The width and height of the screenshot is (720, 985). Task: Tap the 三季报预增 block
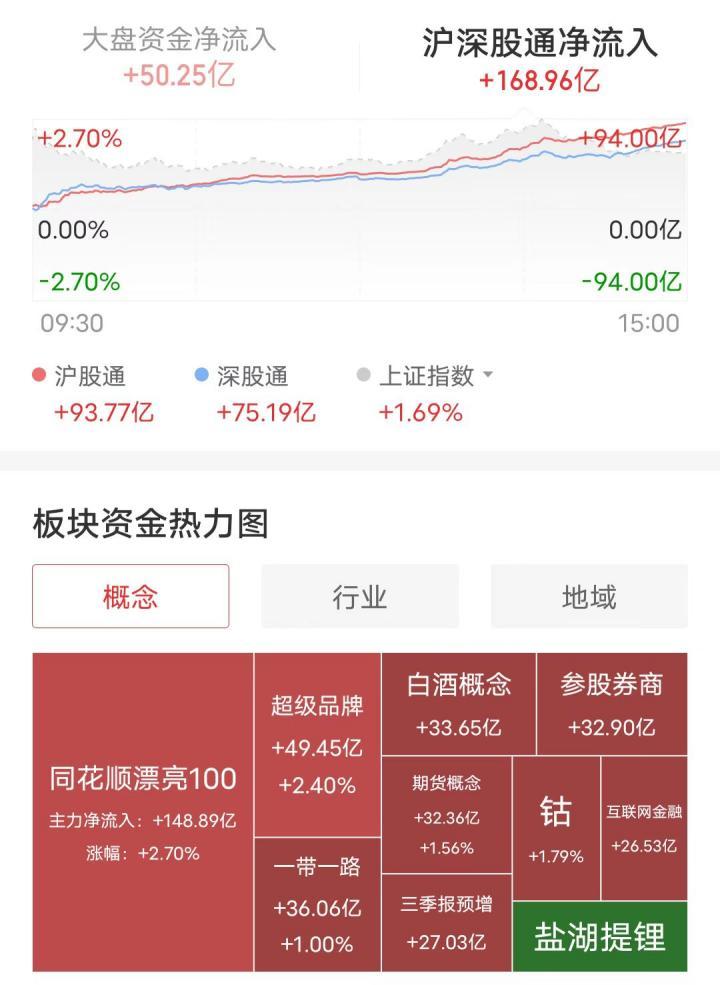pyautogui.click(x=446, y=922)
